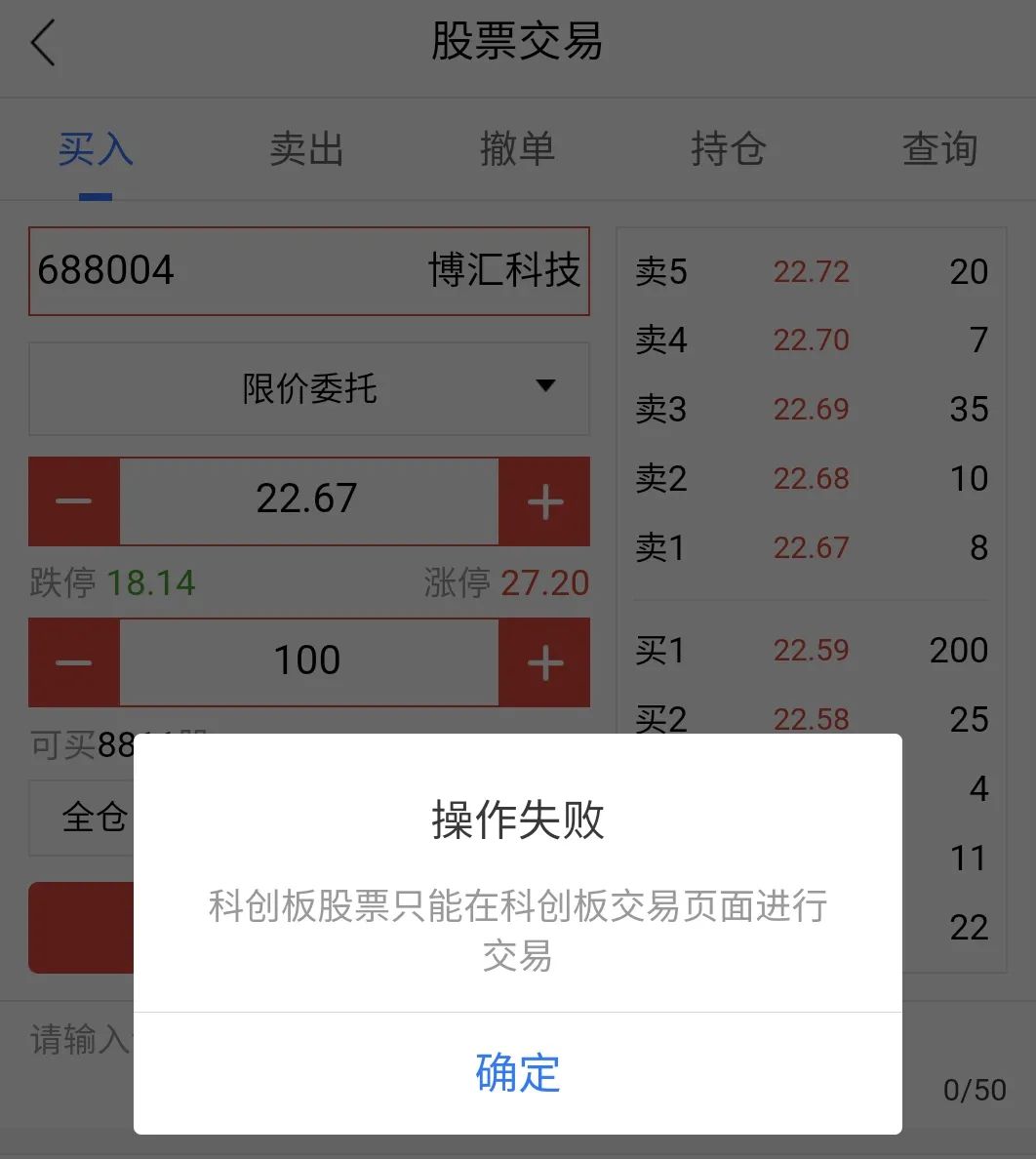The width and height of the screenshot is (1036, 1159).
Task: Tap the minus icon to decrease order quantity
Action: (x=72, y=661)
